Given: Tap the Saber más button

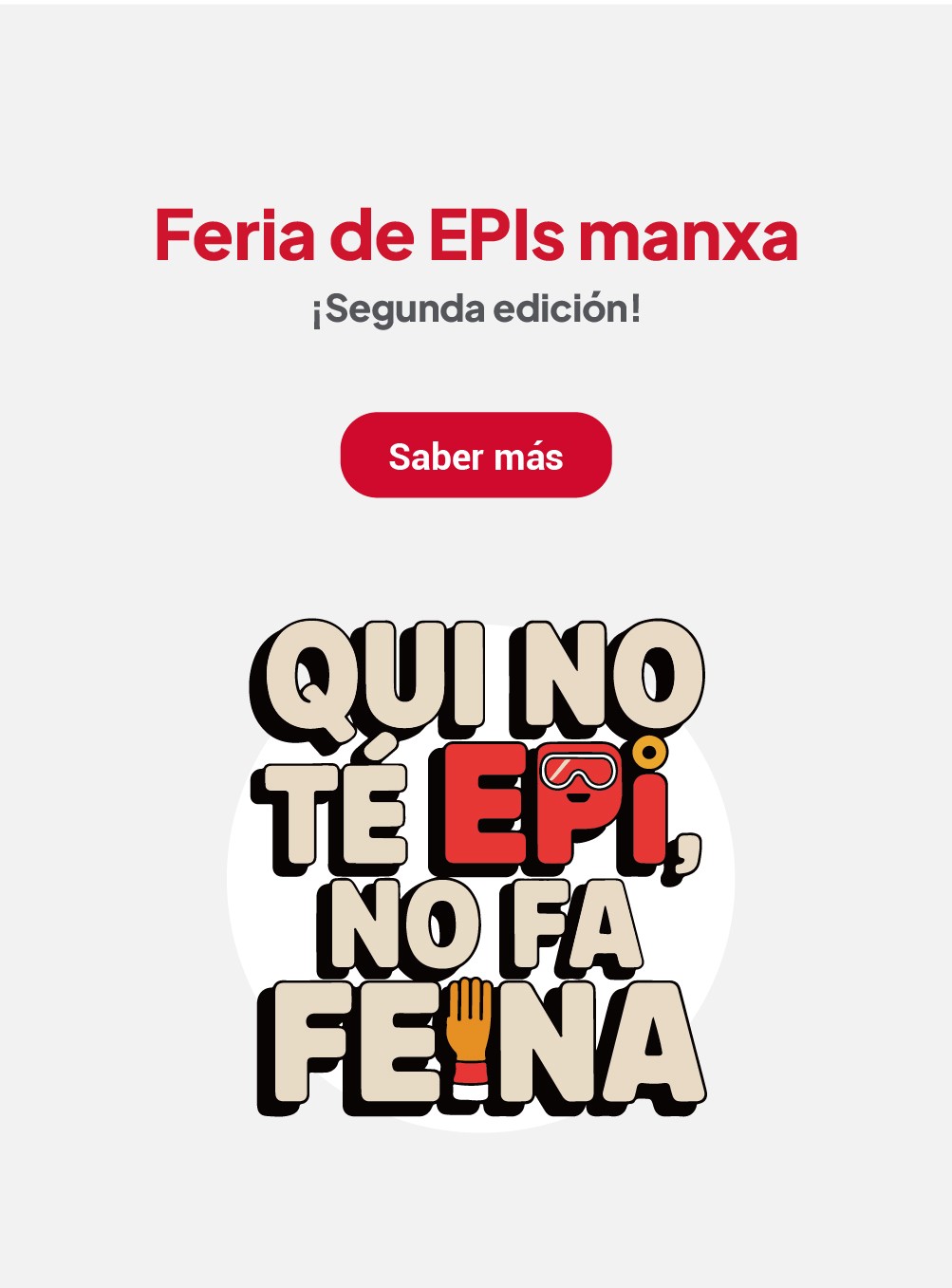Looking at the screenshot, I should [476, 456].
